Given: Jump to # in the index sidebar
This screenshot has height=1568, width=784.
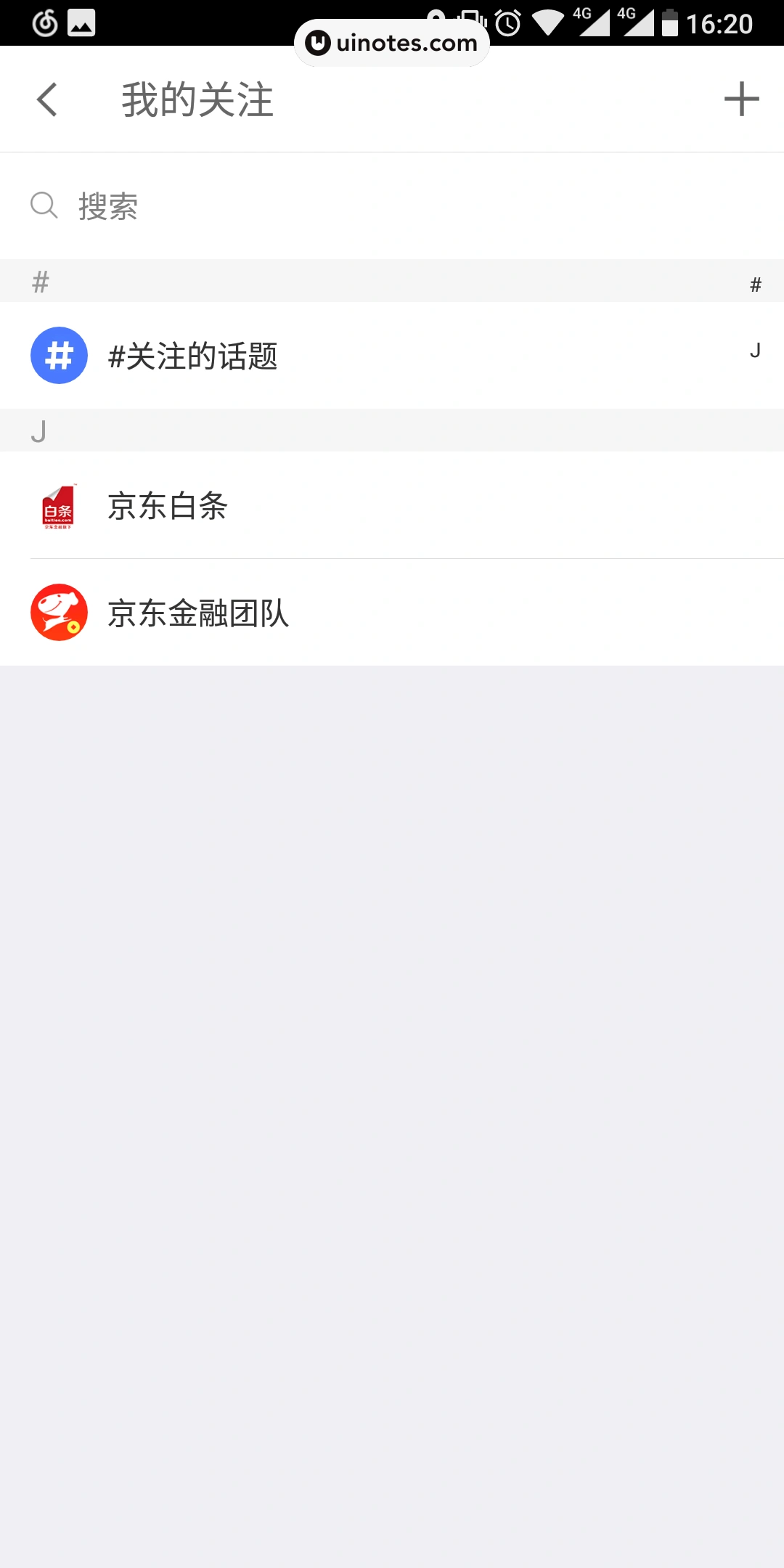Looking at the screenshot, I should click(x=755, y=285).
